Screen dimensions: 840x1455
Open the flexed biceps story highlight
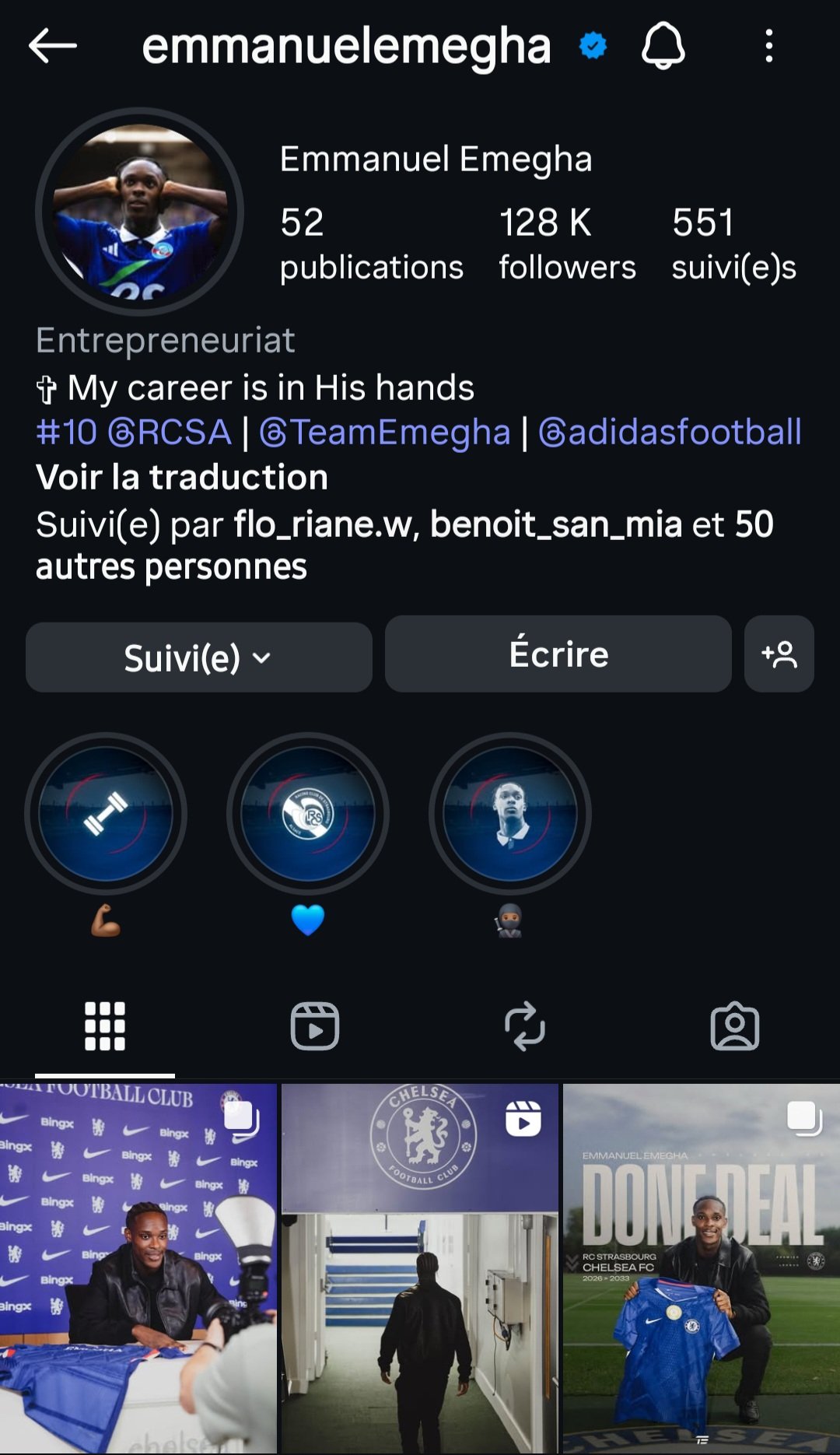[106, 814]
